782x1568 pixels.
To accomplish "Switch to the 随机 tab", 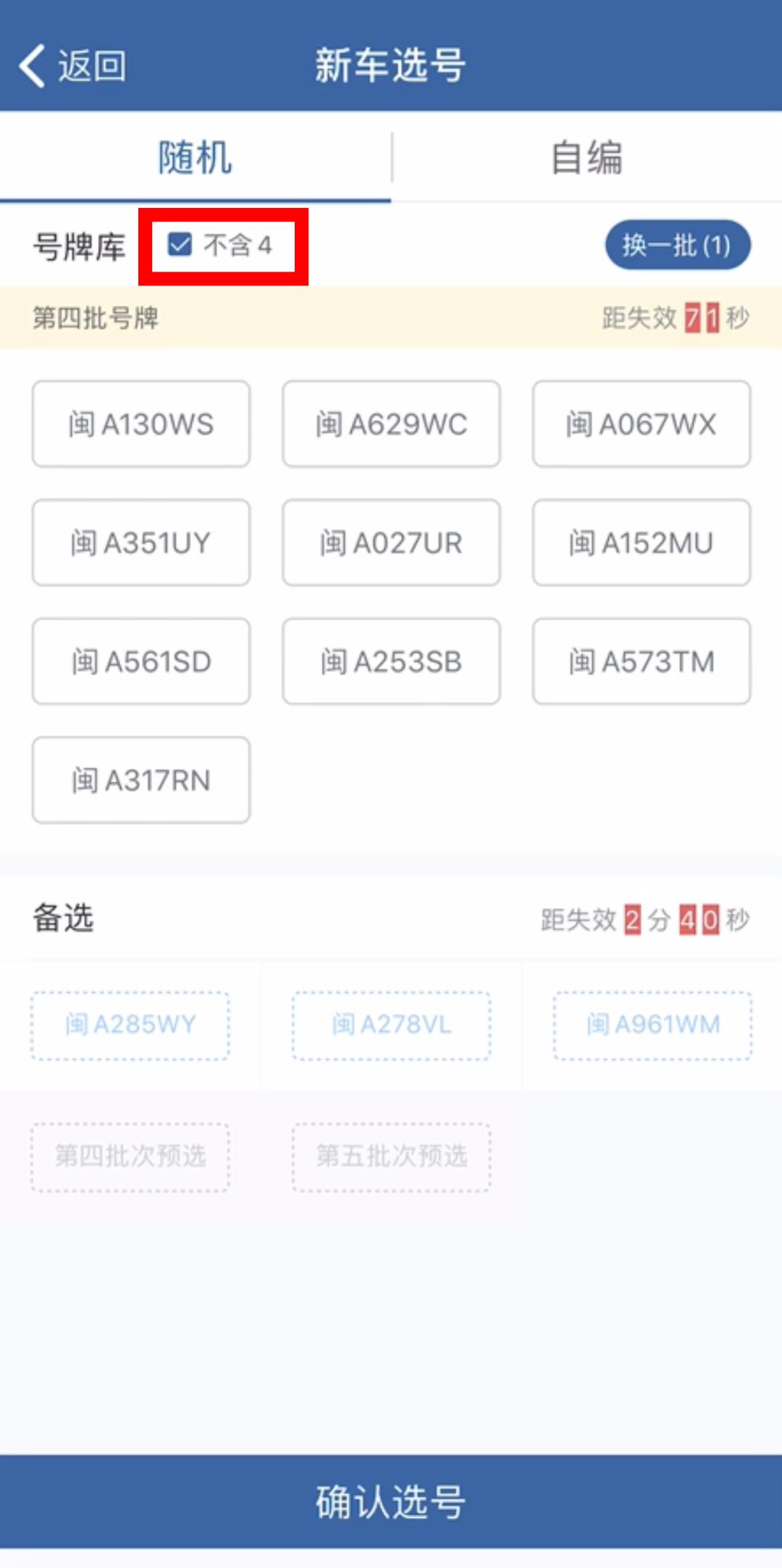I will click(x=194, y=159).
